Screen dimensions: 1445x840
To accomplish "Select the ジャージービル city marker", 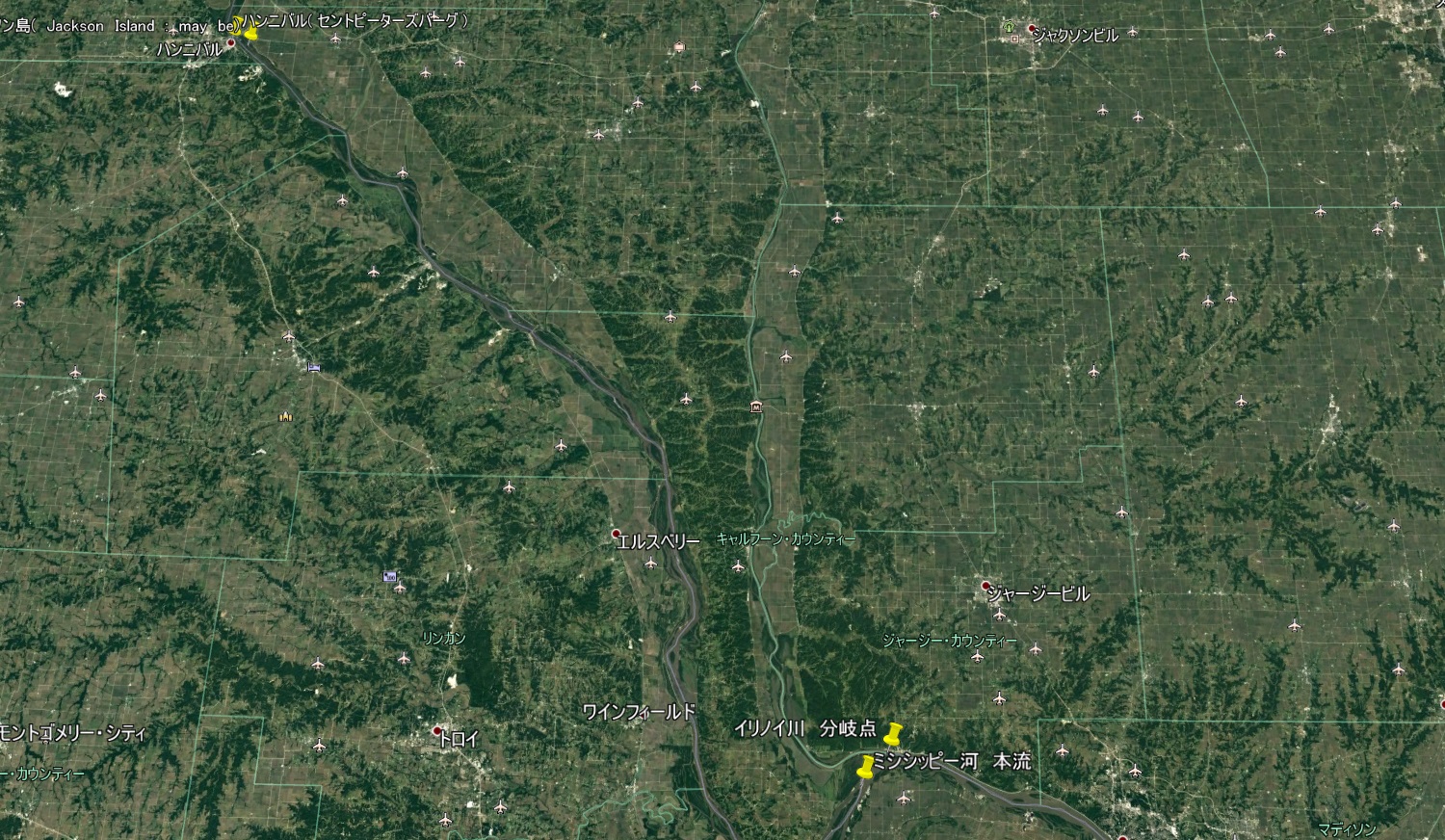I will (x=985, y=585).
